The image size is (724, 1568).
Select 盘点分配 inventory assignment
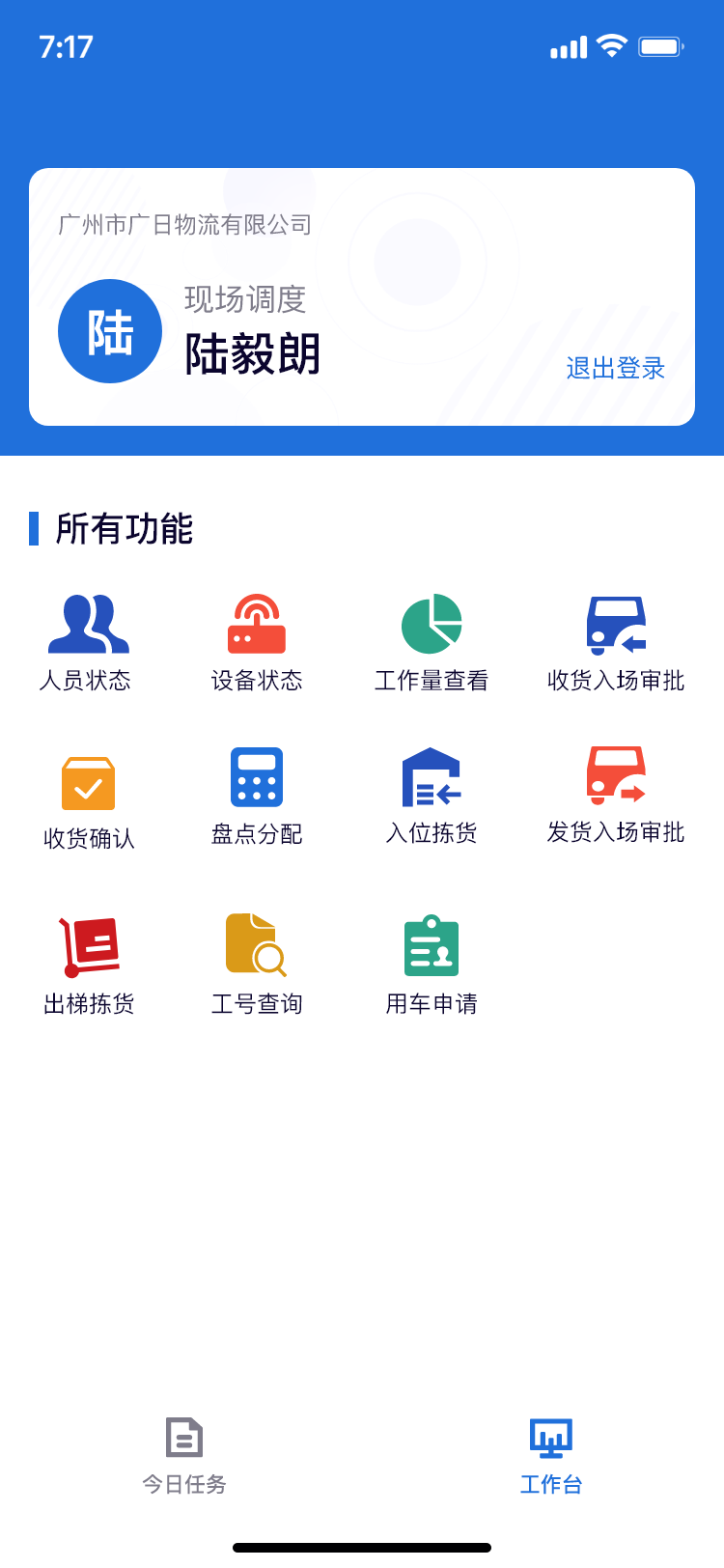click(257, 797)
